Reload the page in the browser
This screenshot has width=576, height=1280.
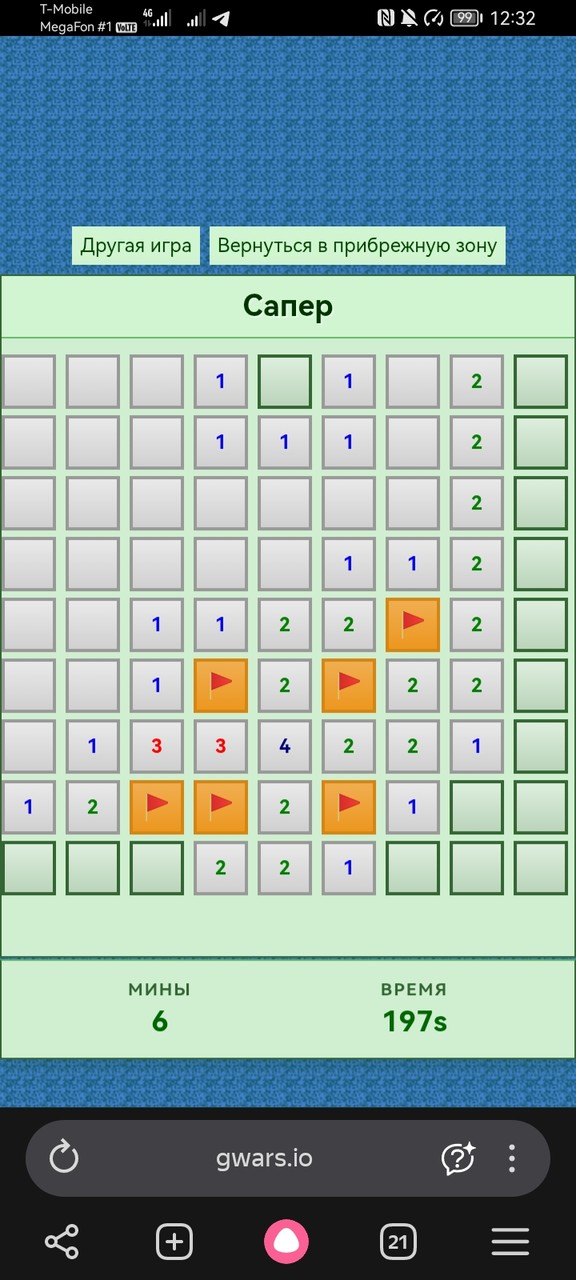64,1159
